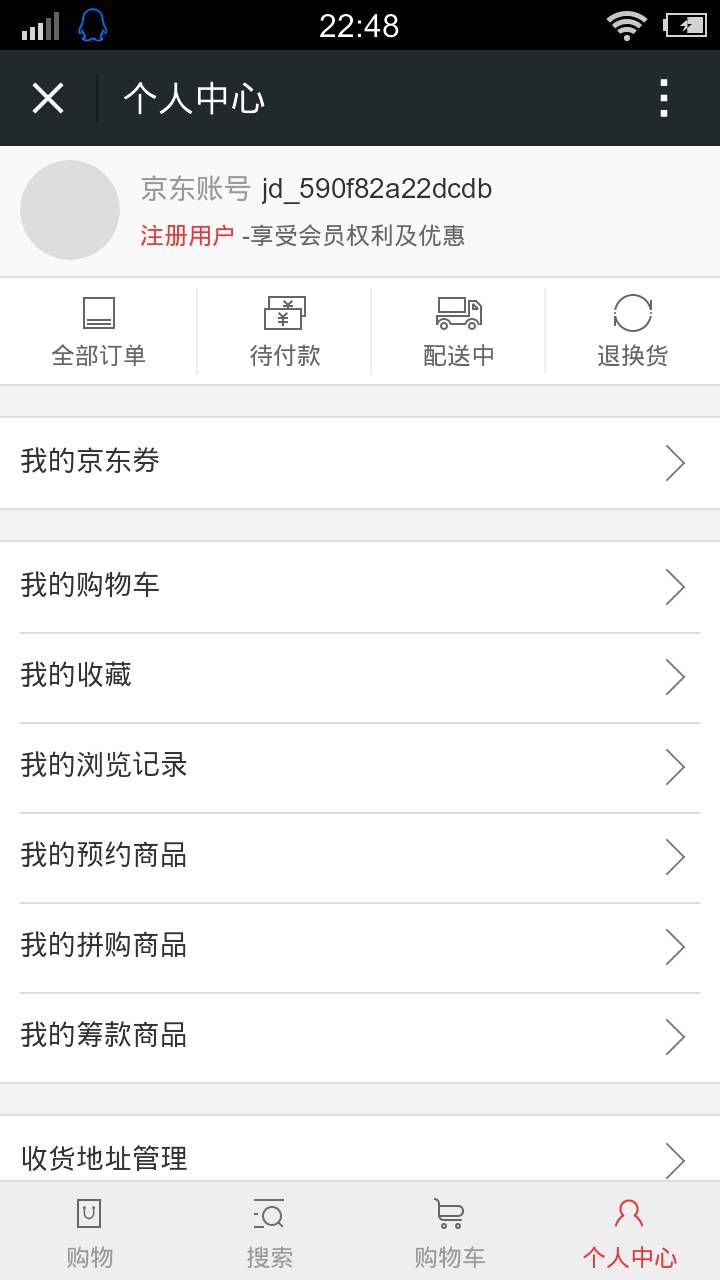Tap the gray profile avatar picture
The width and height of the screenshot is (720, 1280).
click(x=69, y=209)
